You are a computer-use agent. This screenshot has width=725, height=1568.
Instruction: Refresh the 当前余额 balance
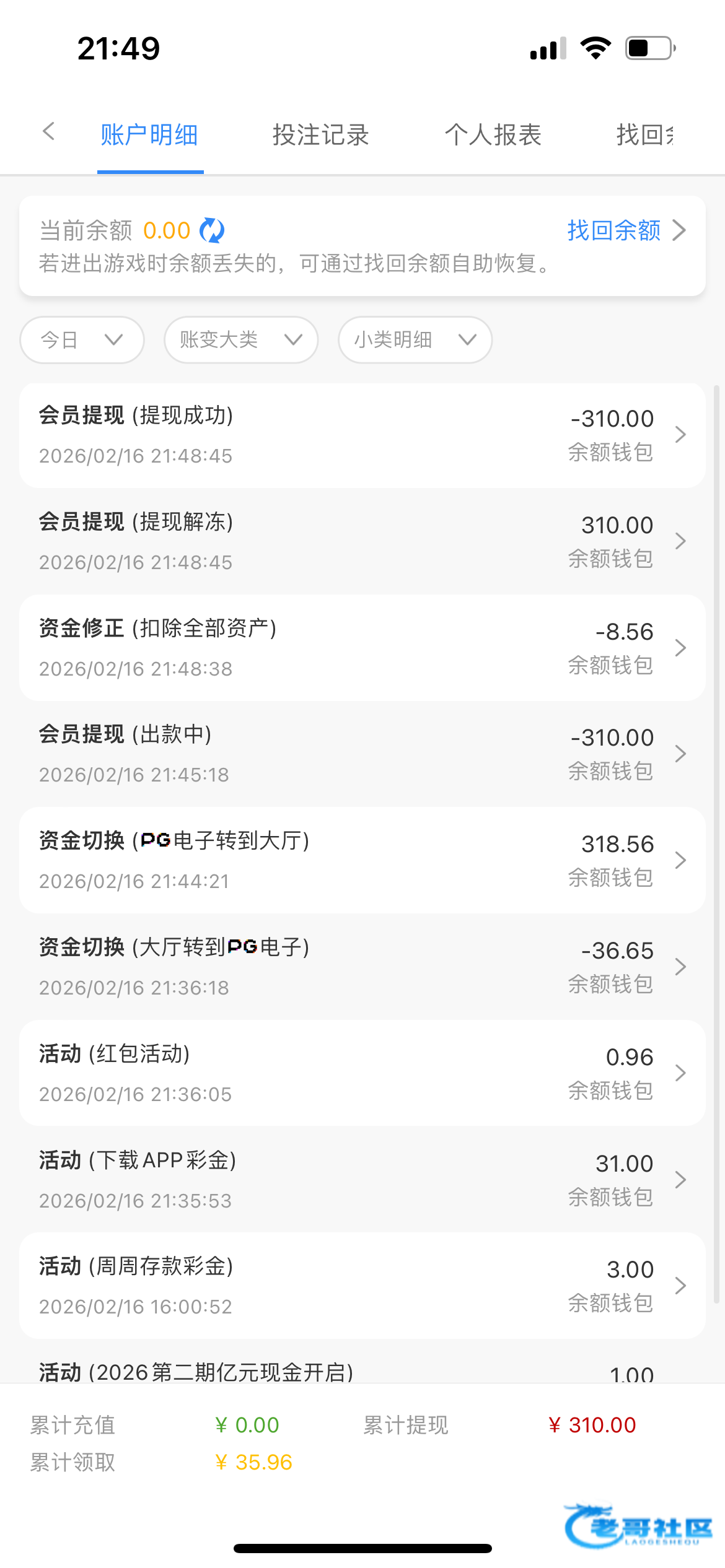[212, 230]
